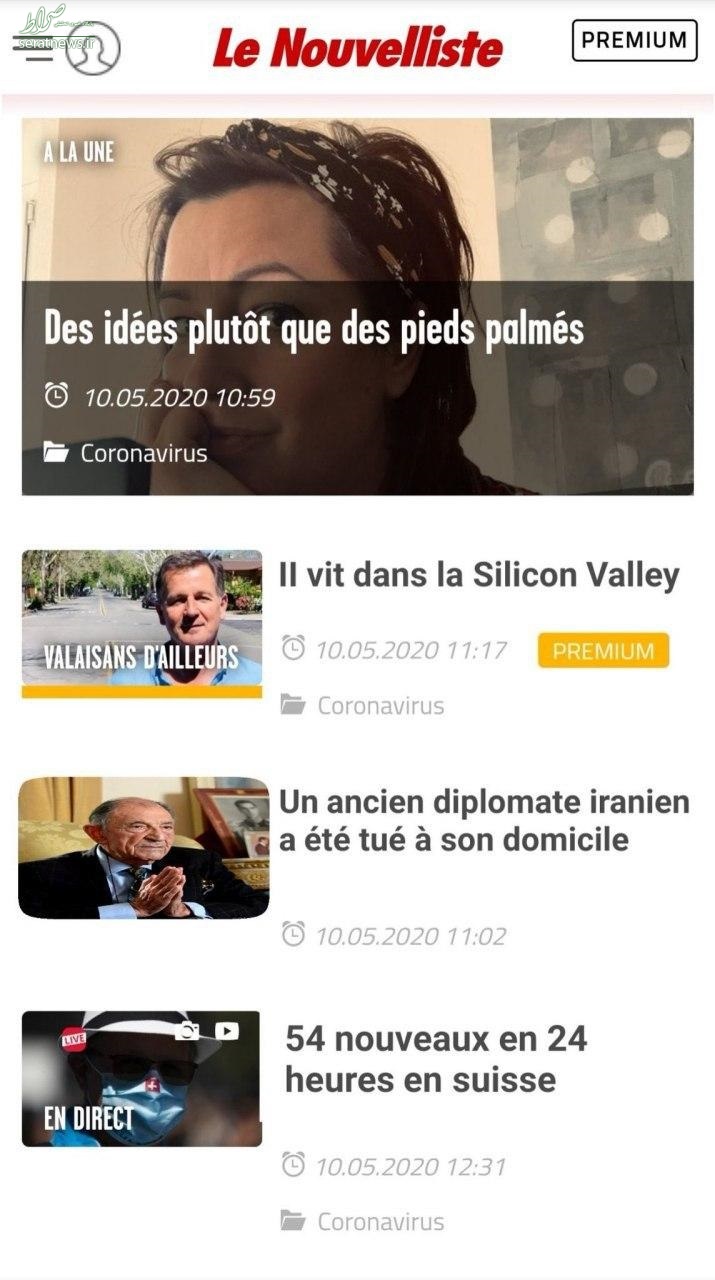
Task: Tap the PREMIUM button in header
Action: tap(634, 41)
